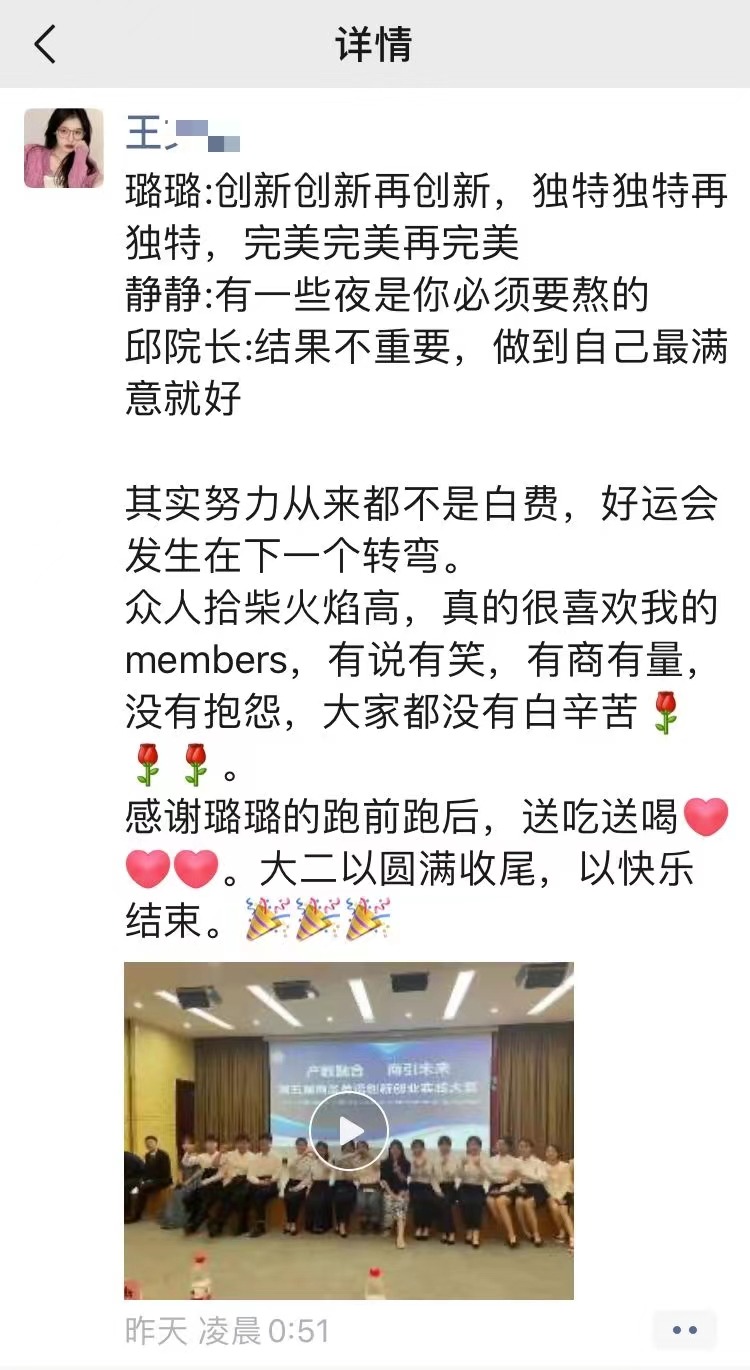Open the like and comment menu

(x=684, y=1330)
